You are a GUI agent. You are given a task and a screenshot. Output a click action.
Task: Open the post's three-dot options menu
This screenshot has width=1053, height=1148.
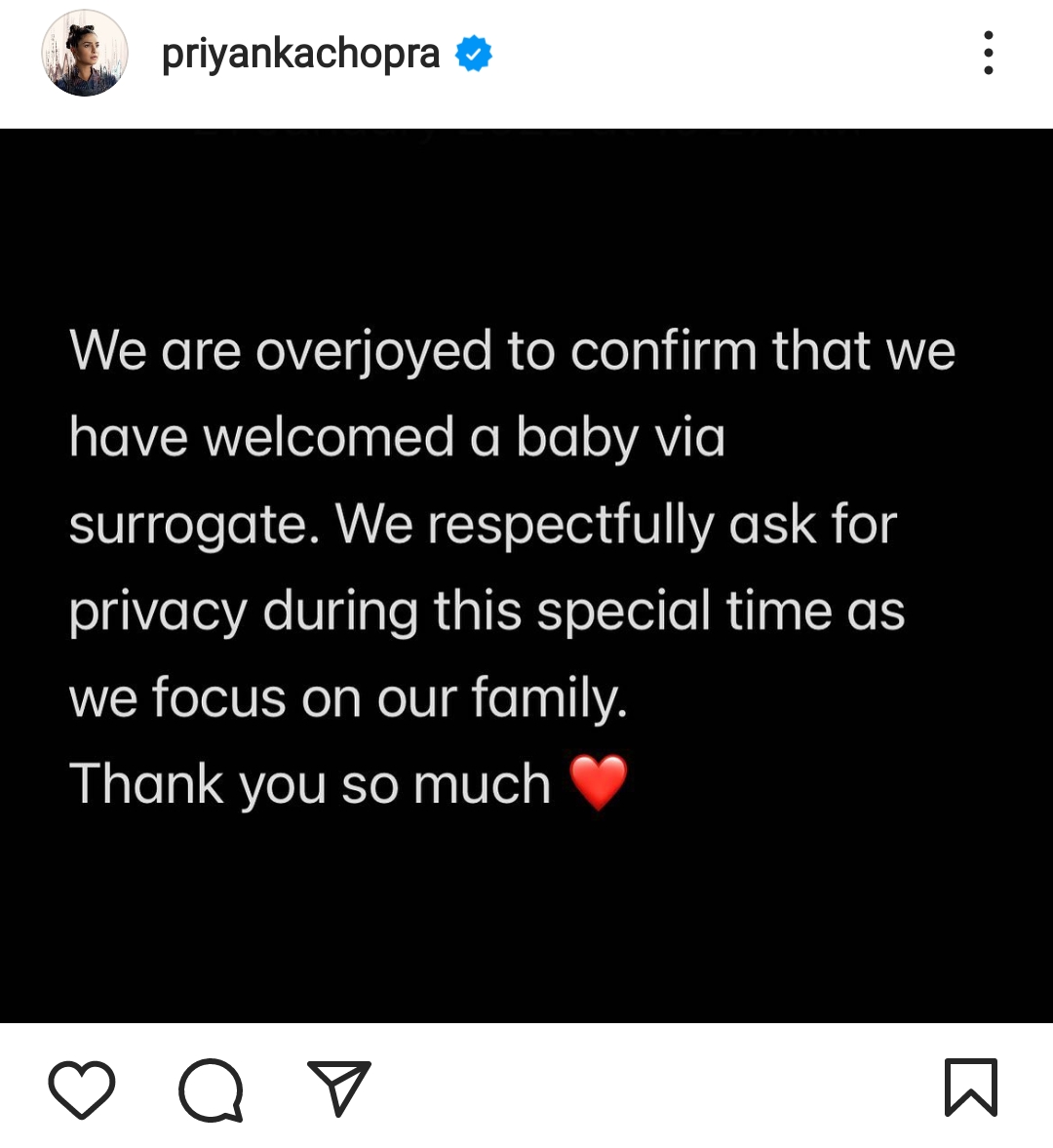[x=988, y=53]
